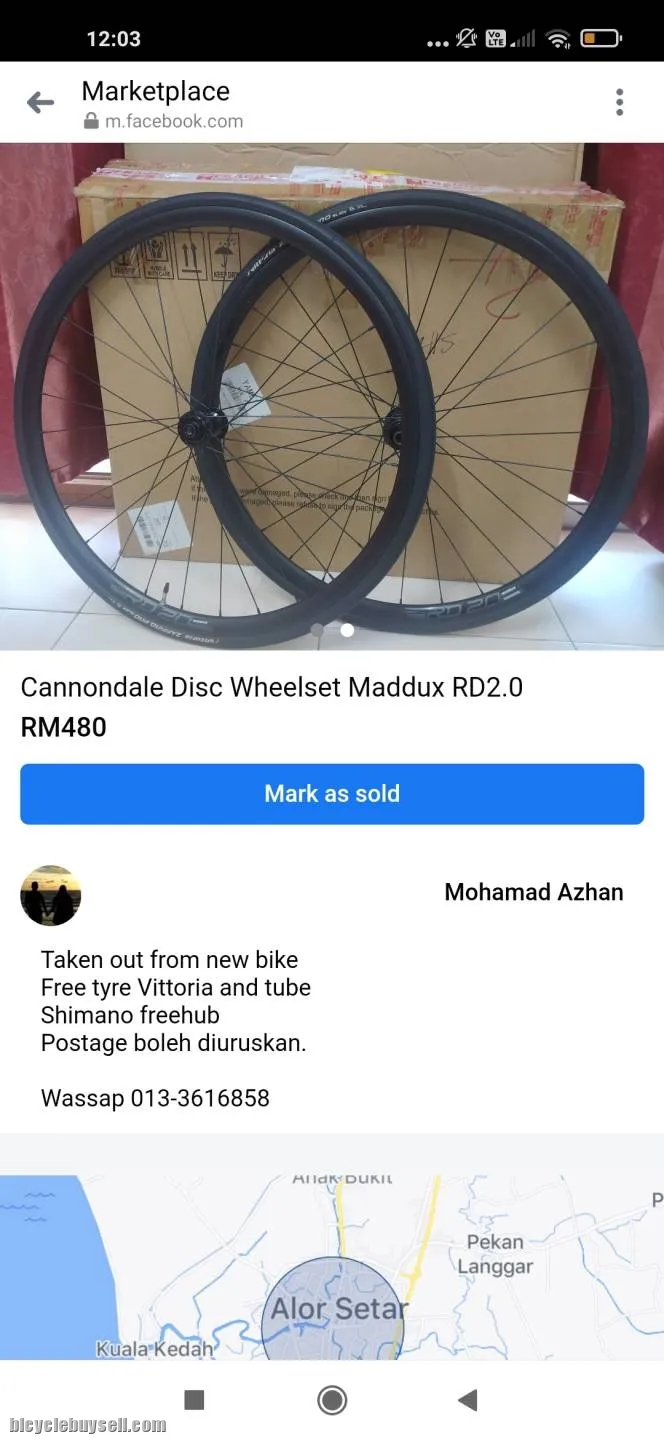The image size is (664, 1440).
Task: View seller Mohamad Azhan's profile
Action: (x=533, y=892)
